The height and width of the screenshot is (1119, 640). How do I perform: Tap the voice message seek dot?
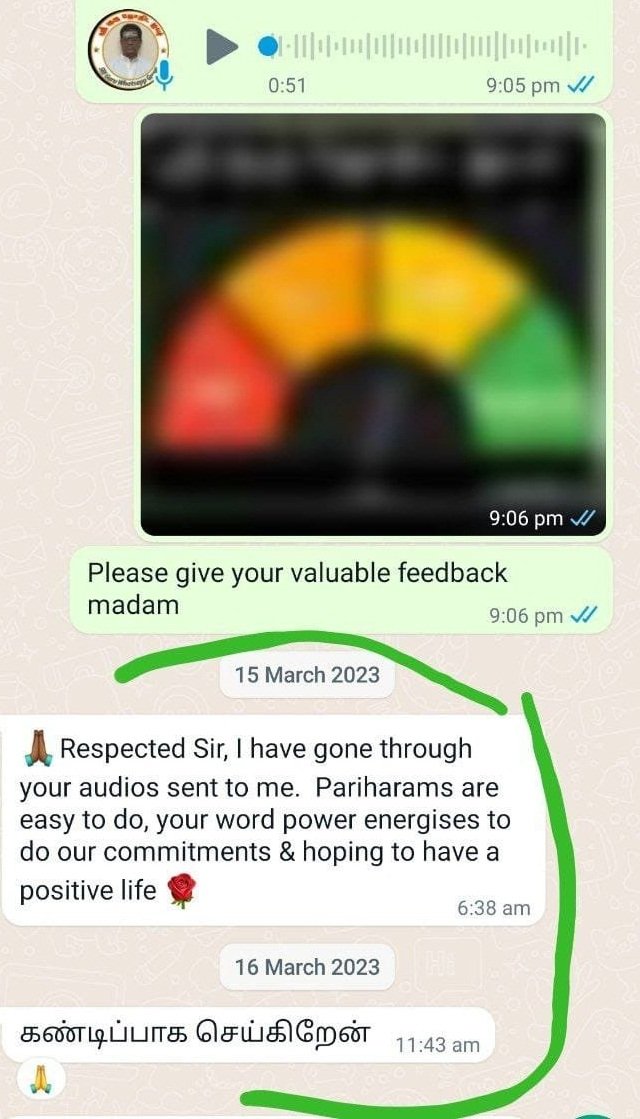pyautogui.click(x=268, y=47)
